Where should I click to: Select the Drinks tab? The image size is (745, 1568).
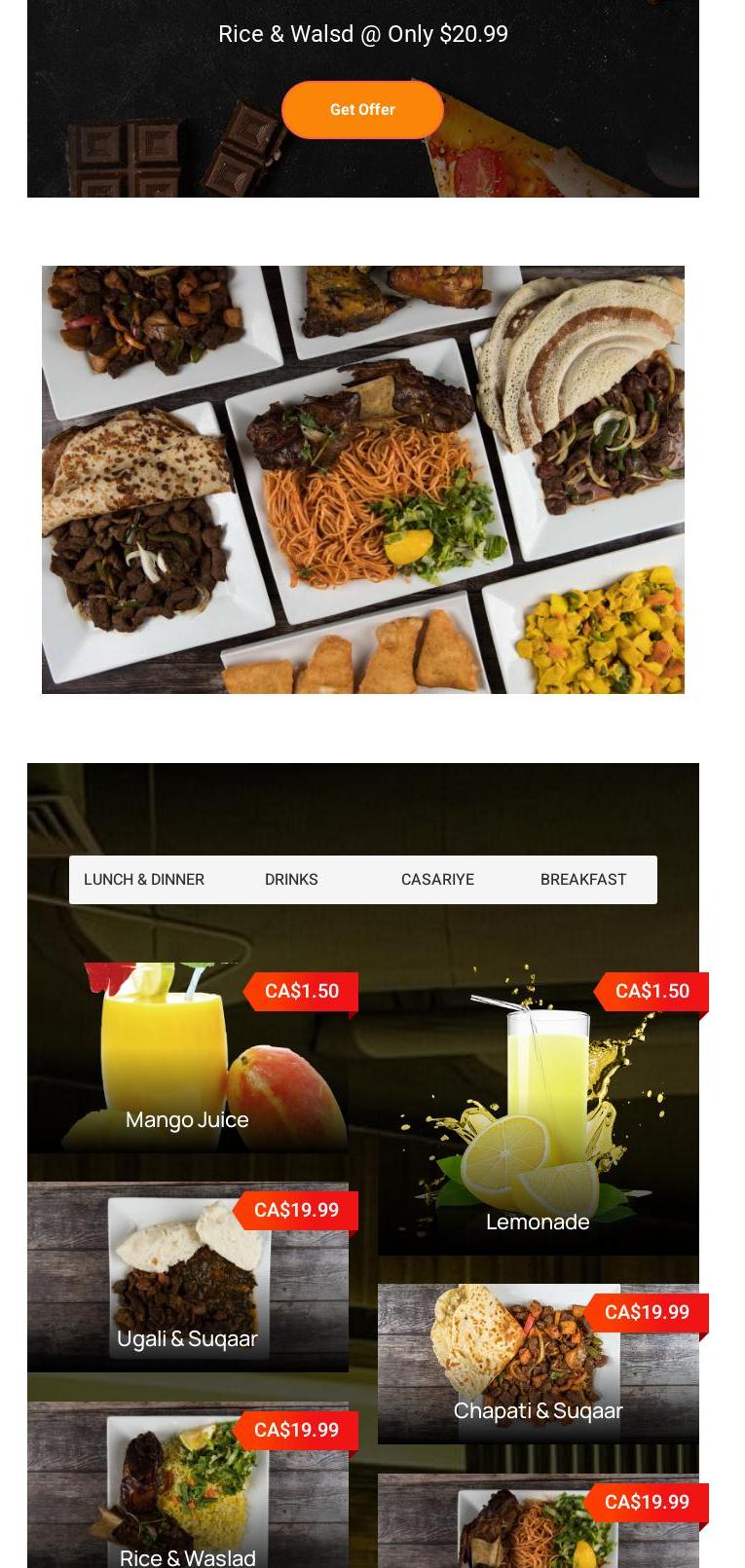tap(291, 880)
